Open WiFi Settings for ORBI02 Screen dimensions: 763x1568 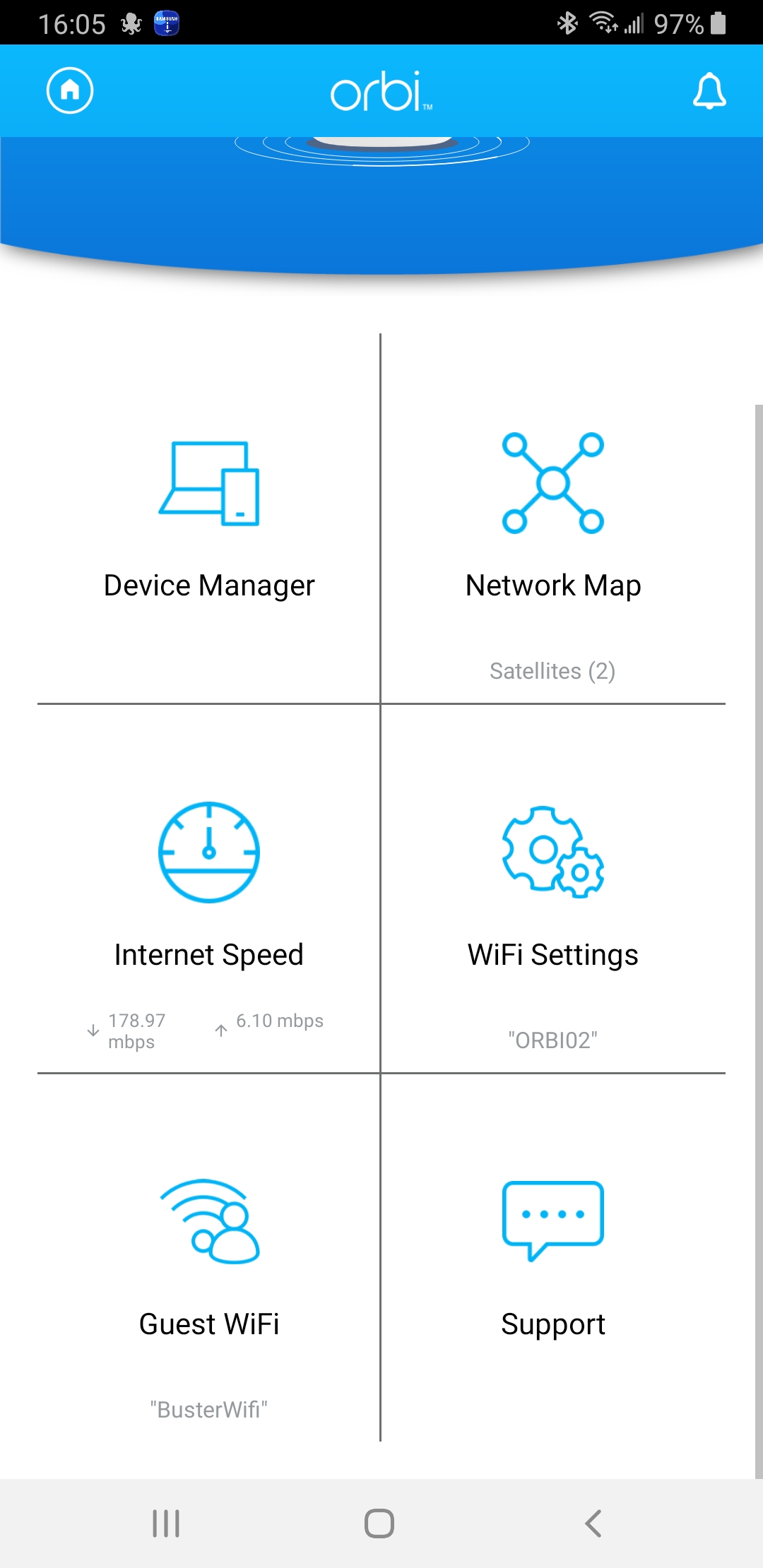[553, 890]
